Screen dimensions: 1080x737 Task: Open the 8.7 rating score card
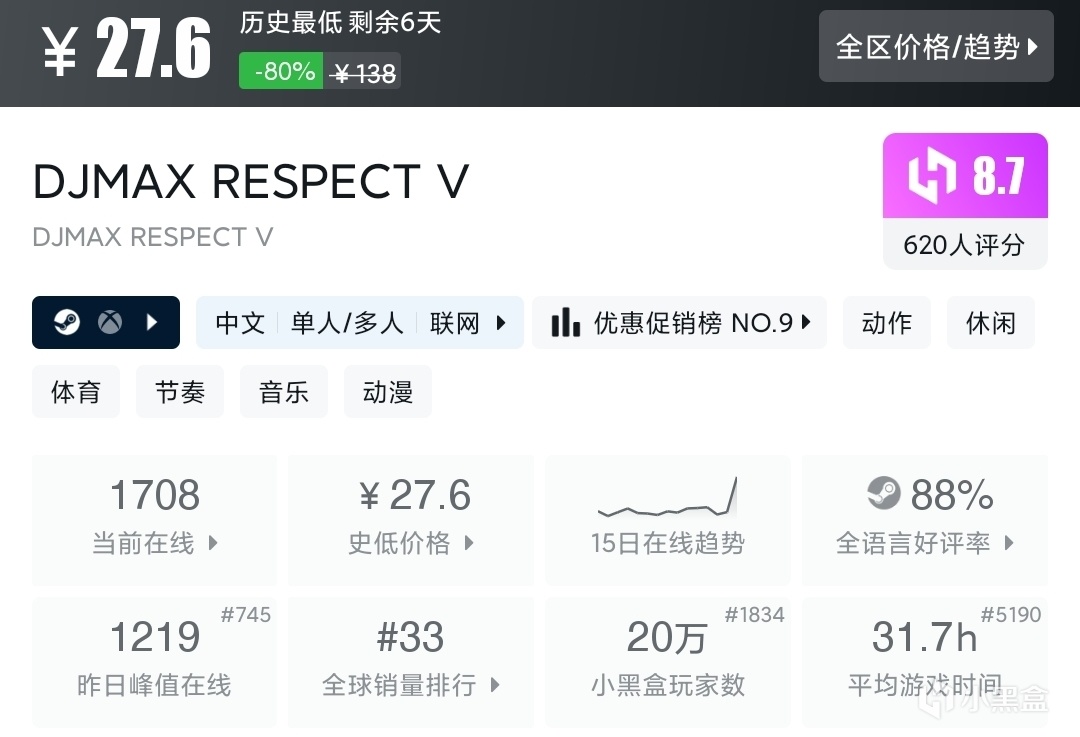tap(965, 201)
